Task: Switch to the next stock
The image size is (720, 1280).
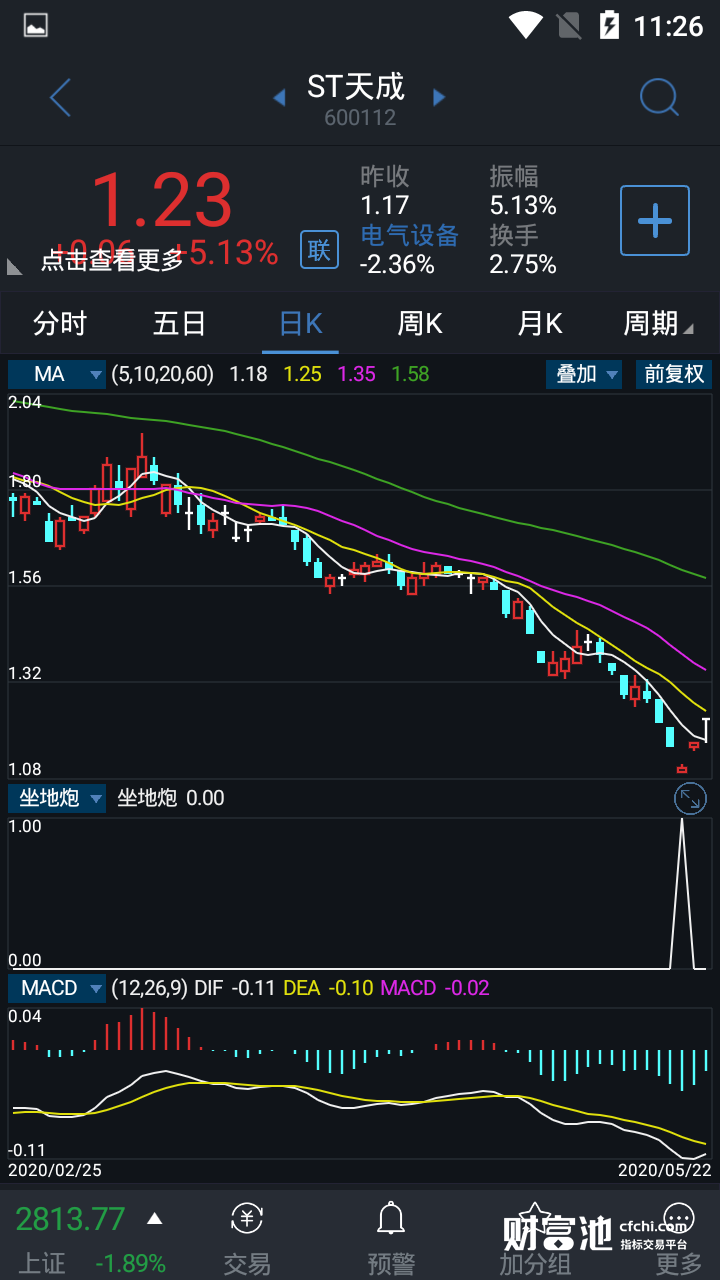Action: [438, 97]
